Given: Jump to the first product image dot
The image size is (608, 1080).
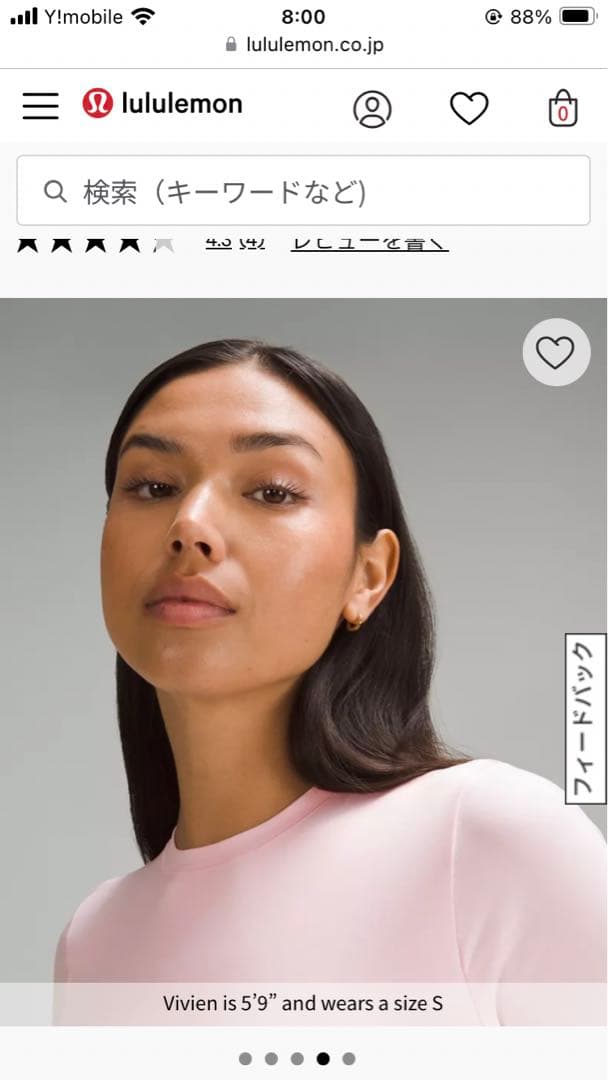Looking at the screenshot, I should click(245, 1058).
